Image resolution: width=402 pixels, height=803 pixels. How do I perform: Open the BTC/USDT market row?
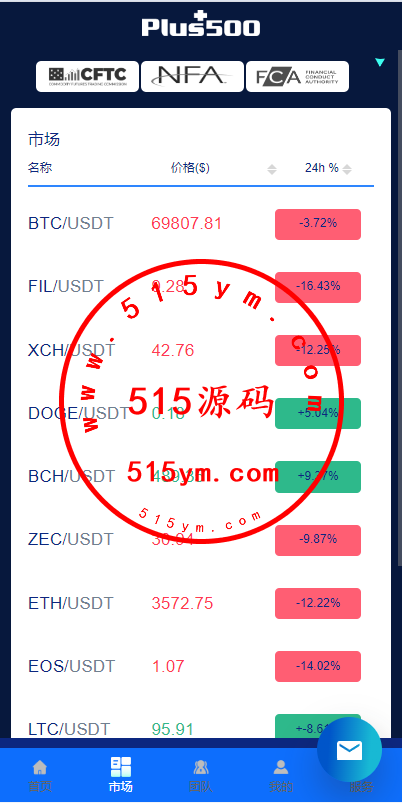click(200, 224)
